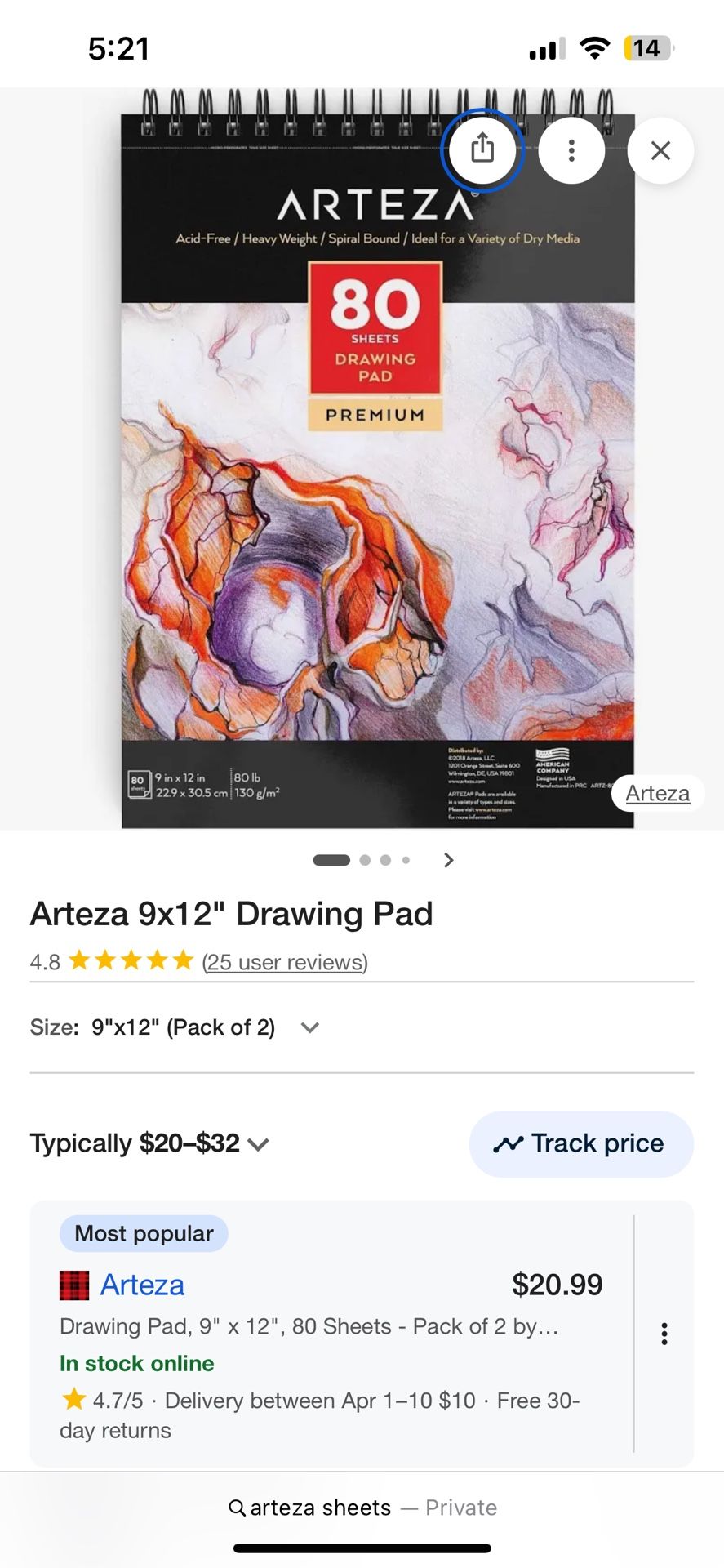This screenshot has height=1568, width=724.
Task: Close the product detail view
Action: (660, 150)
